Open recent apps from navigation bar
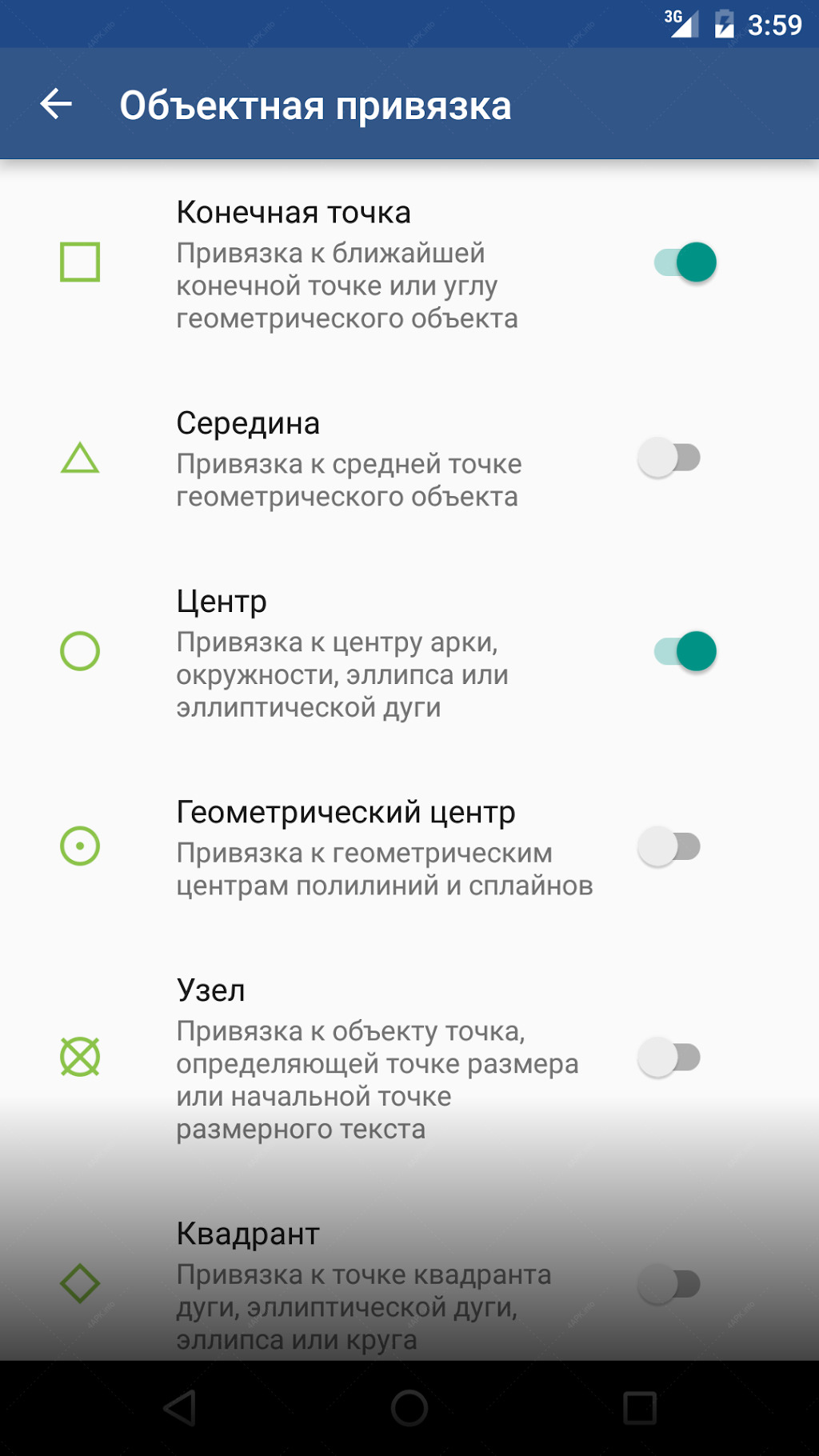The width and height of the screenshot is (819, 1456). pos(640,1408)
